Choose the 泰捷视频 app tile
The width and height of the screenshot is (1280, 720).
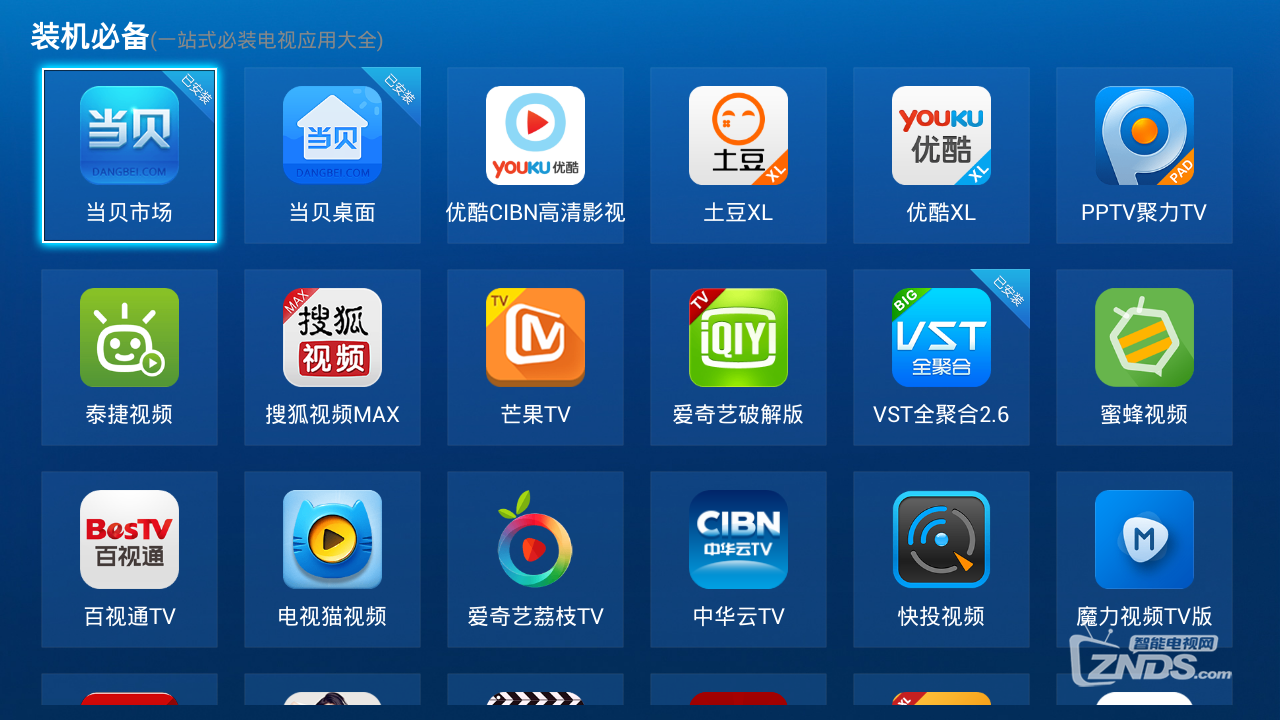click(129, 357)
